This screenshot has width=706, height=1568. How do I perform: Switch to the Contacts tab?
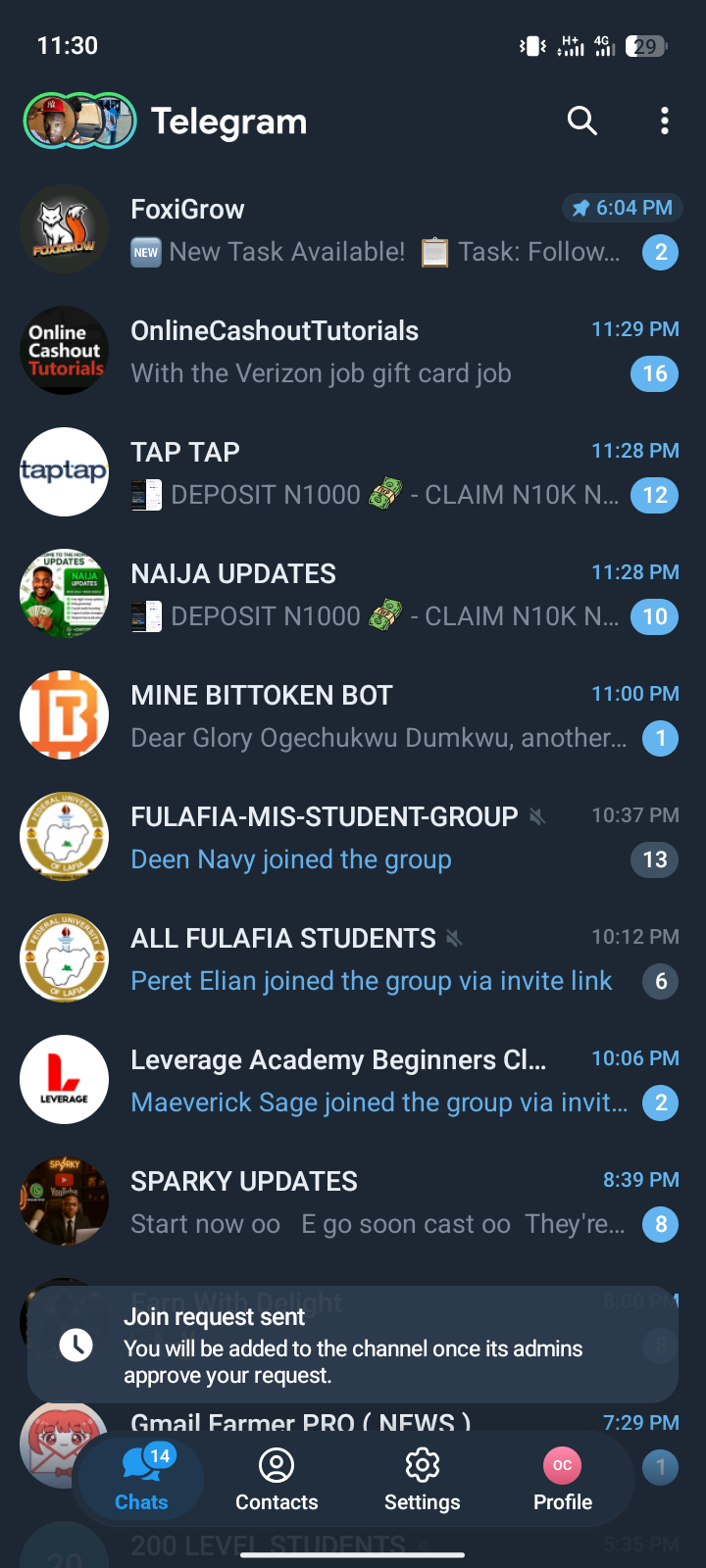point(277,1479)
